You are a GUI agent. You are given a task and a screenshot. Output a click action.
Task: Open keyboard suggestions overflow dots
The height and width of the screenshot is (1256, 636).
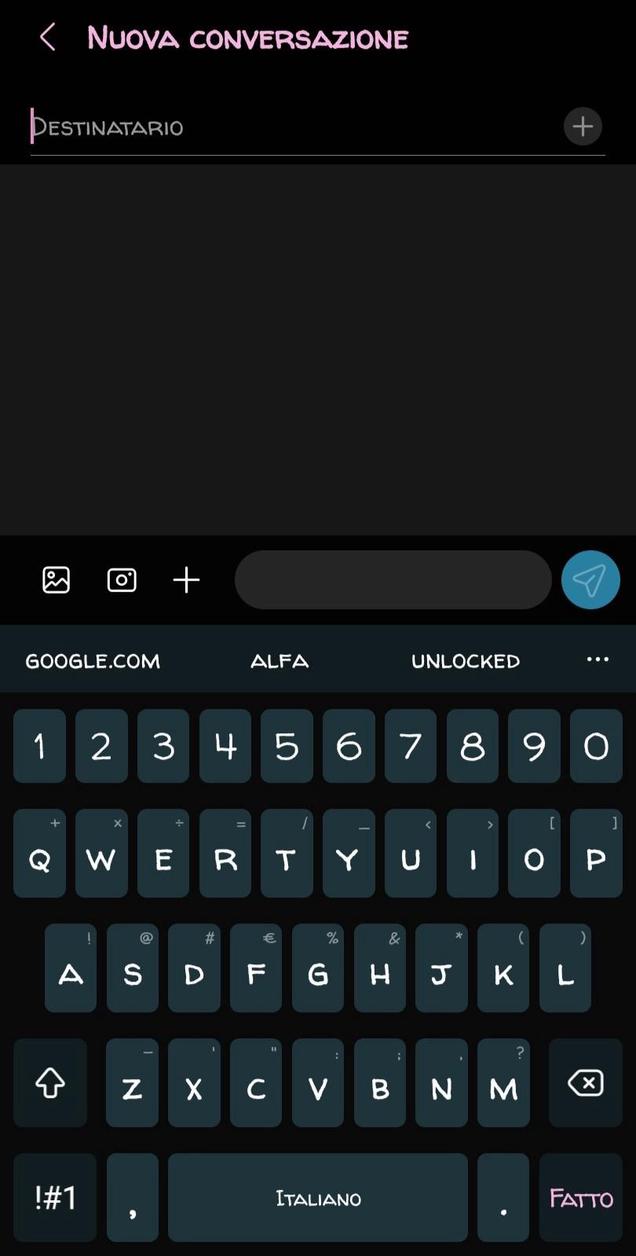[x=598, y=659]
